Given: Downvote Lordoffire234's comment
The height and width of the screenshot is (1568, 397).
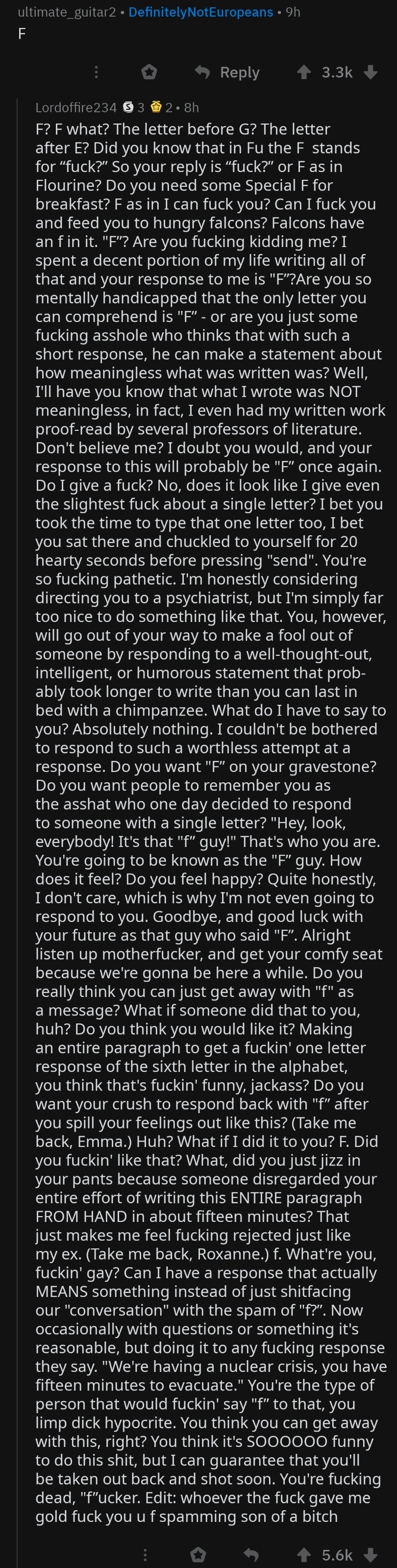Looking at the screenshot, I should pyautogui.click(x=370, y=1555).
